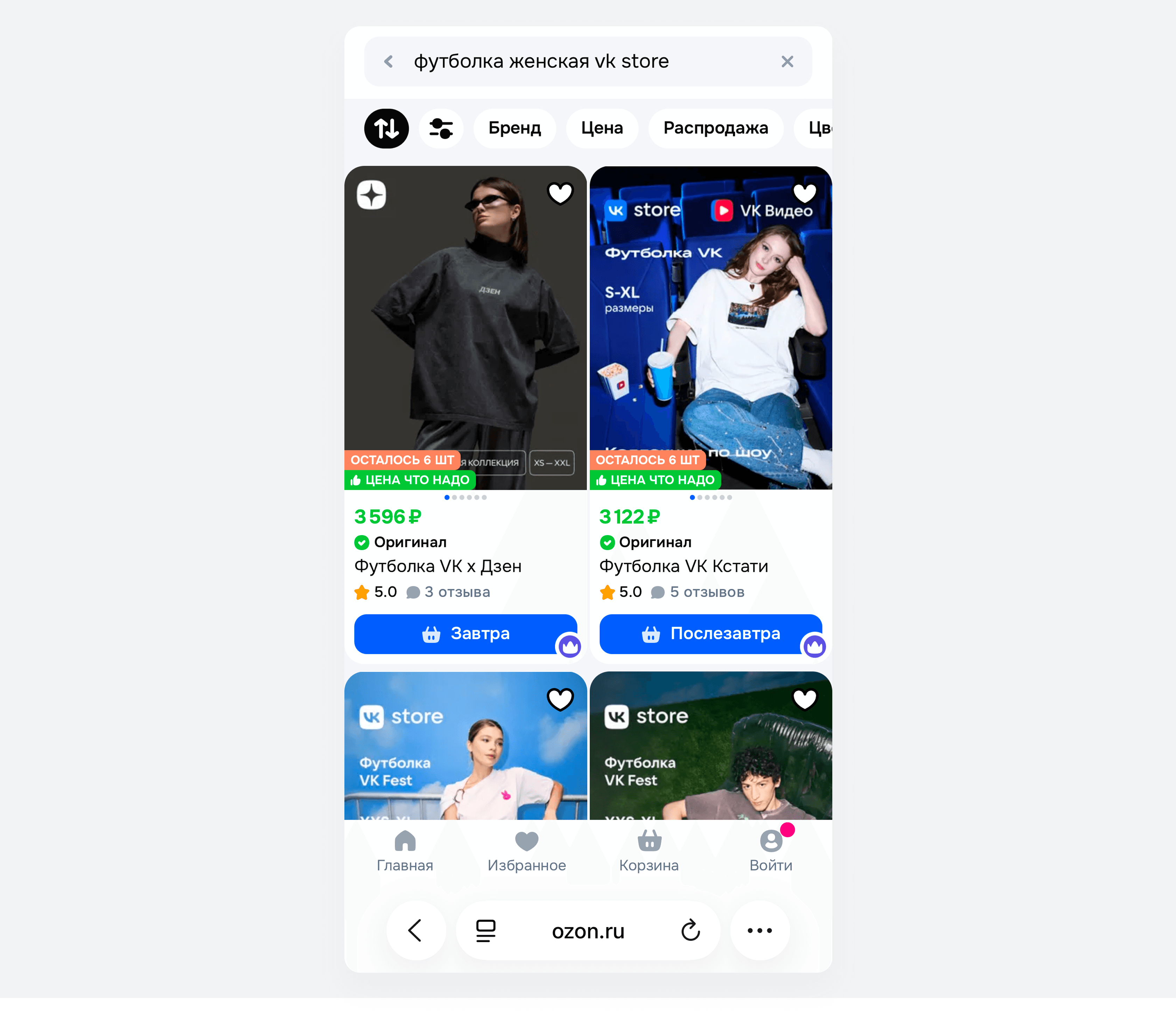Open the Цена filter chip

tap(601, 129)
